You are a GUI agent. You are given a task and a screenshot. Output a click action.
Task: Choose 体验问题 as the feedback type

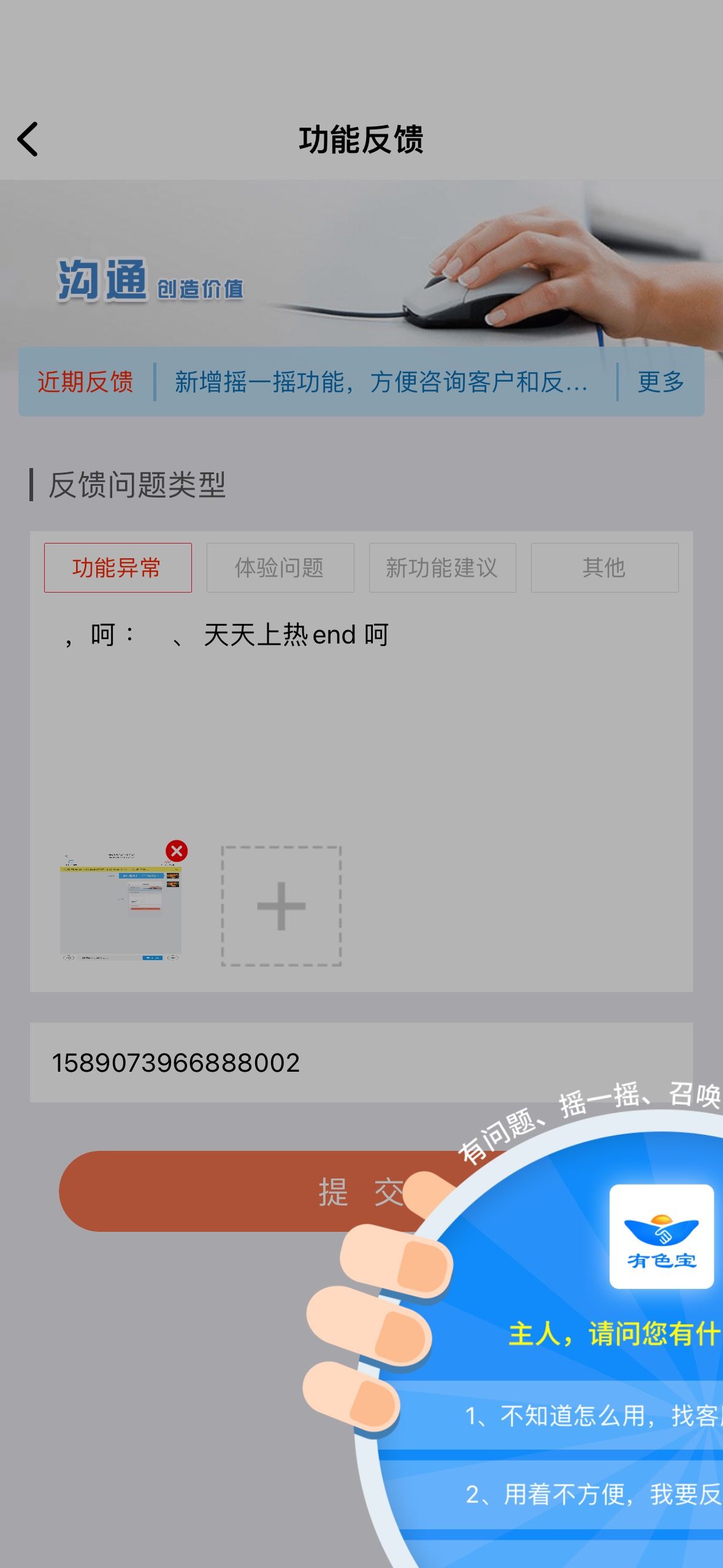tap(280, 567)
